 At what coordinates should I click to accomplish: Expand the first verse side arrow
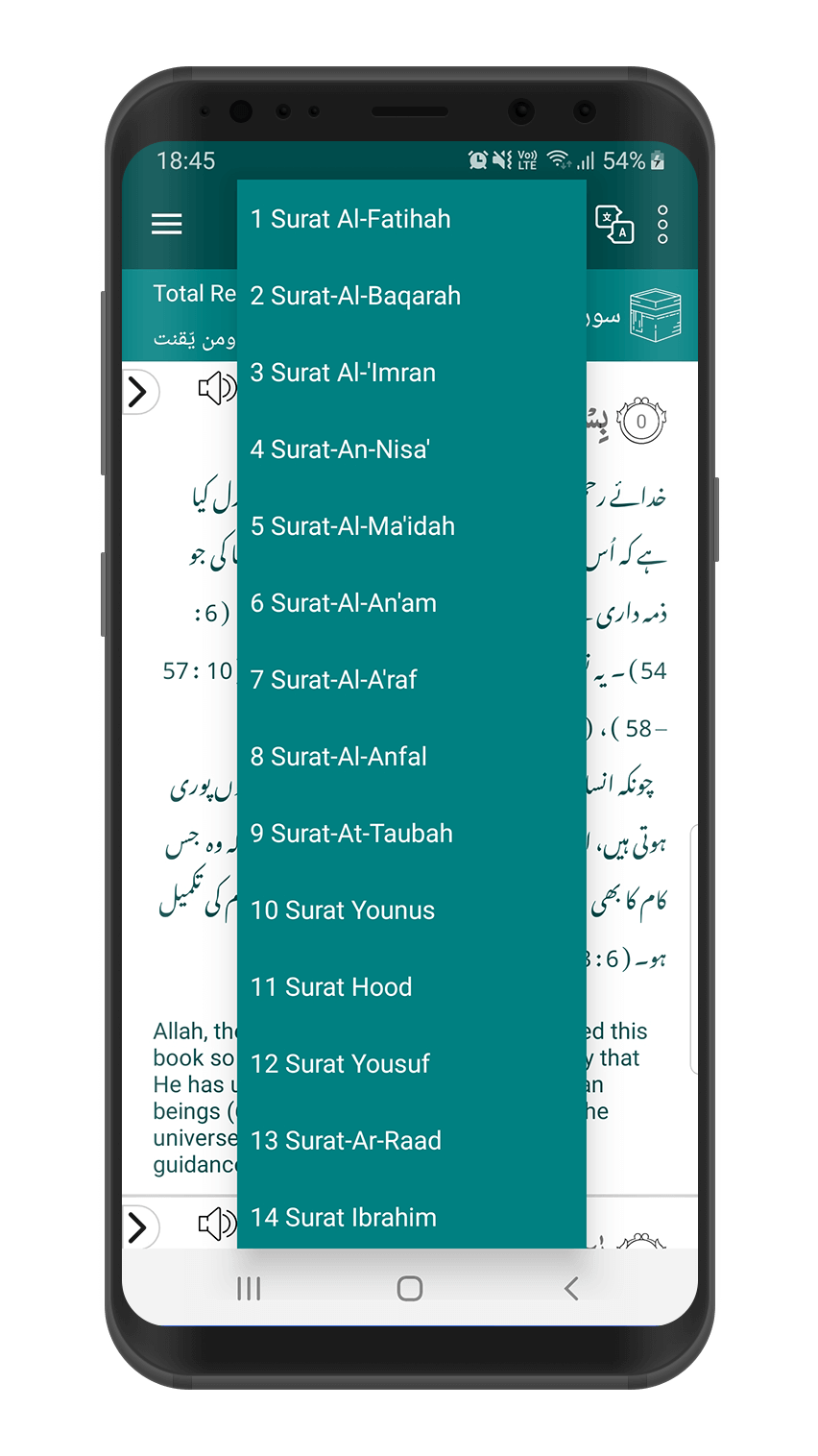click(x=139, y=392)
